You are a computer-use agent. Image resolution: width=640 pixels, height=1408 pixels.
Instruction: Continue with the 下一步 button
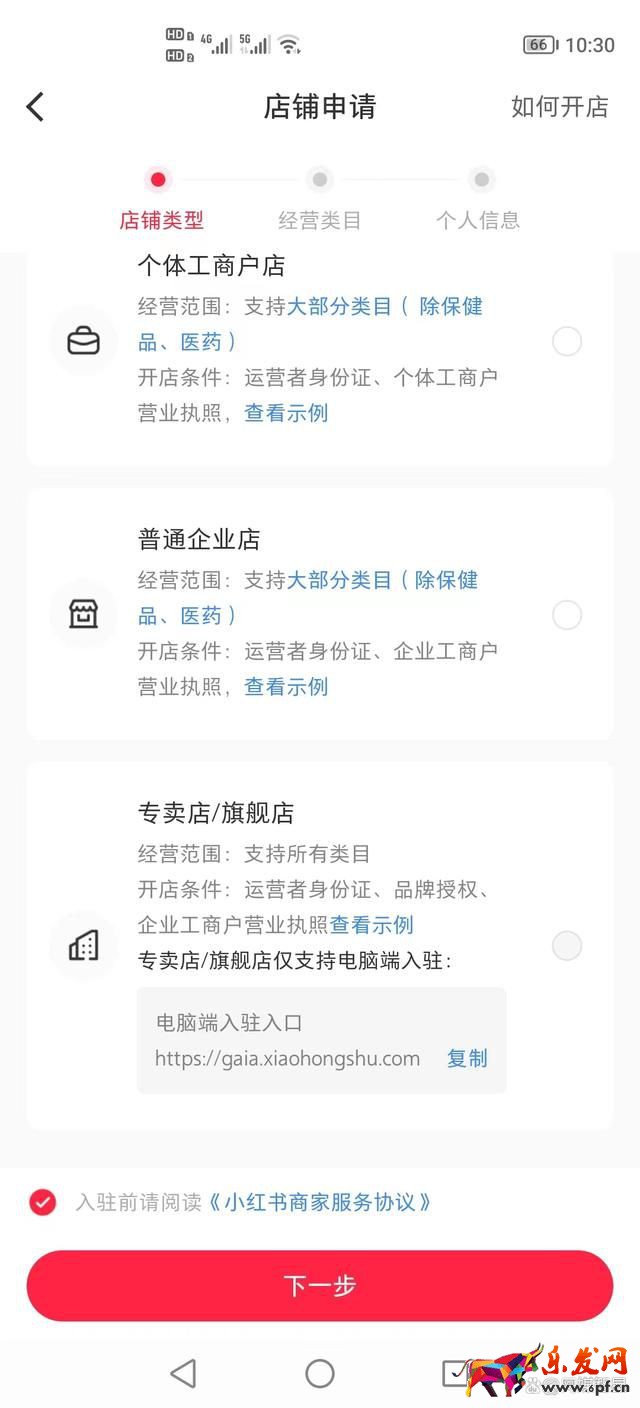pyautogui.click(x=320, y=1285)
